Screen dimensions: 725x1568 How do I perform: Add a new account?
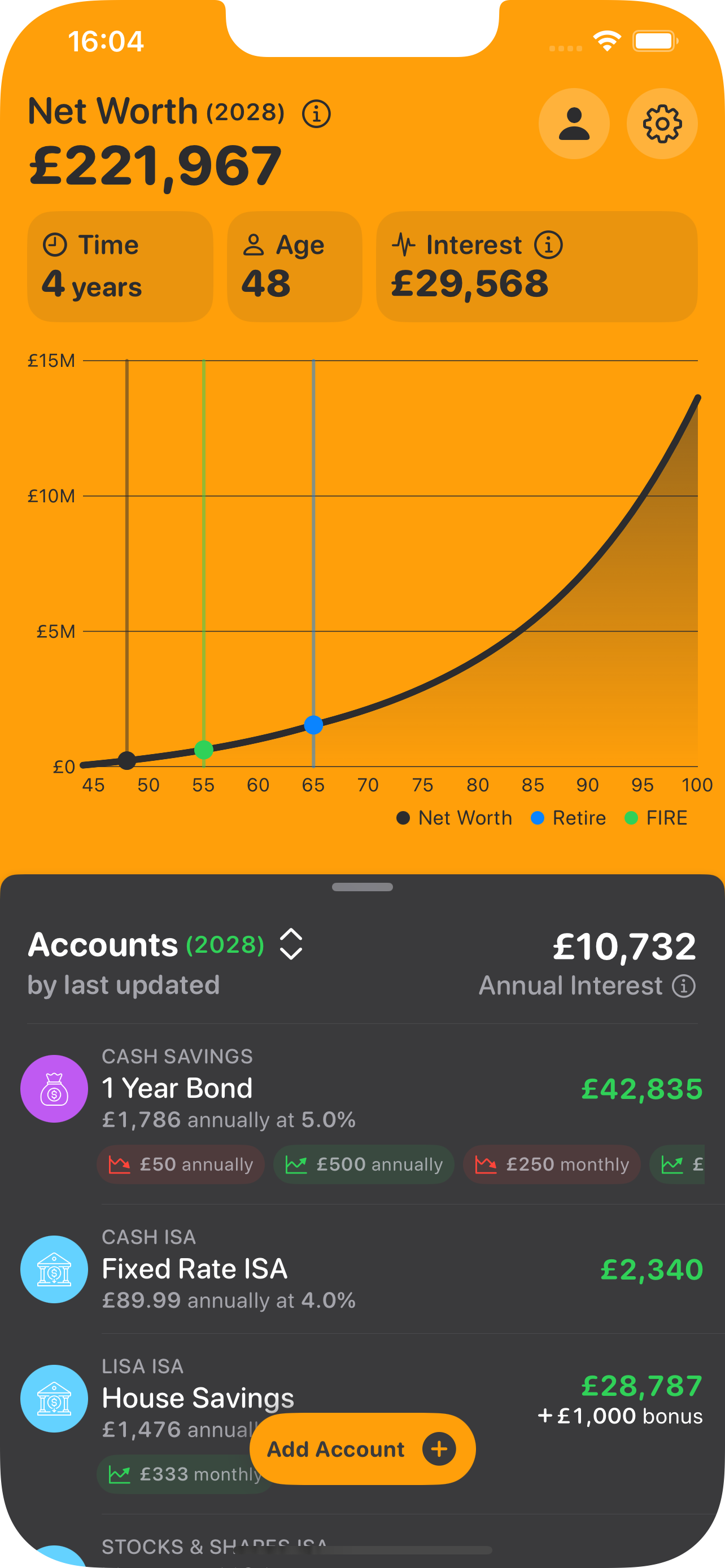coord(362,1449)
